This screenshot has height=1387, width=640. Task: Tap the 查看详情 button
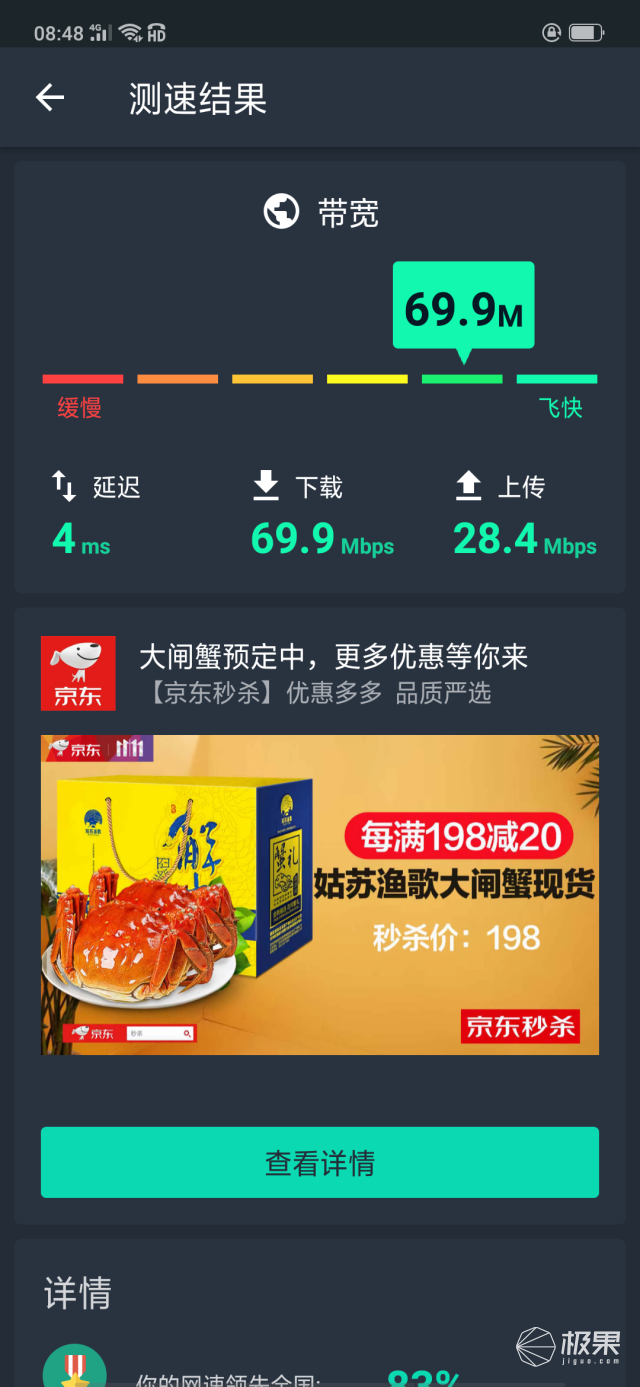320,1162
